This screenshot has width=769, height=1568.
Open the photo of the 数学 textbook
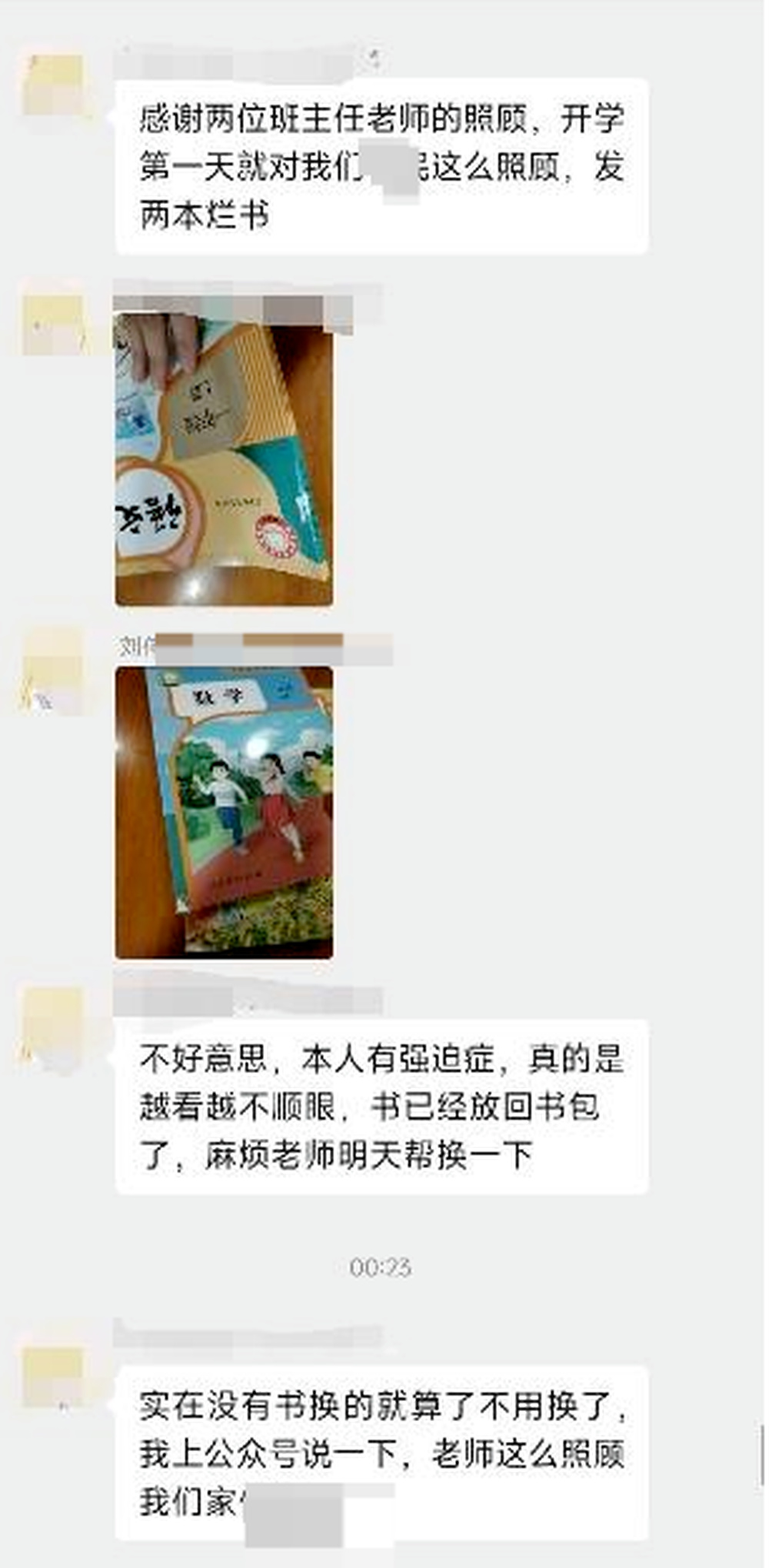point(224,812)
